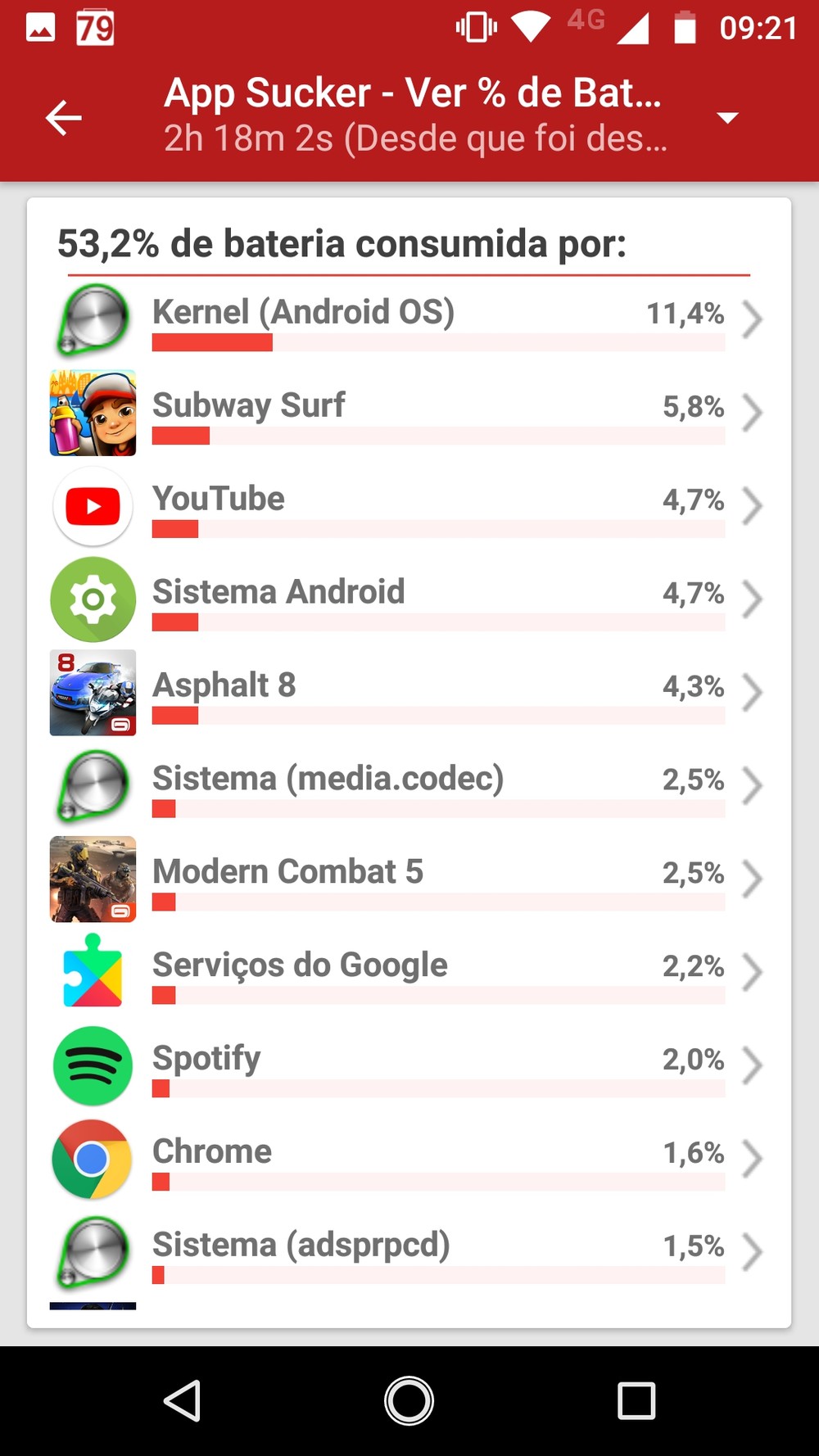Screen dimensions: 819x1456
Task: Open Serviços do Google usage details
Action: coord(409,973)
